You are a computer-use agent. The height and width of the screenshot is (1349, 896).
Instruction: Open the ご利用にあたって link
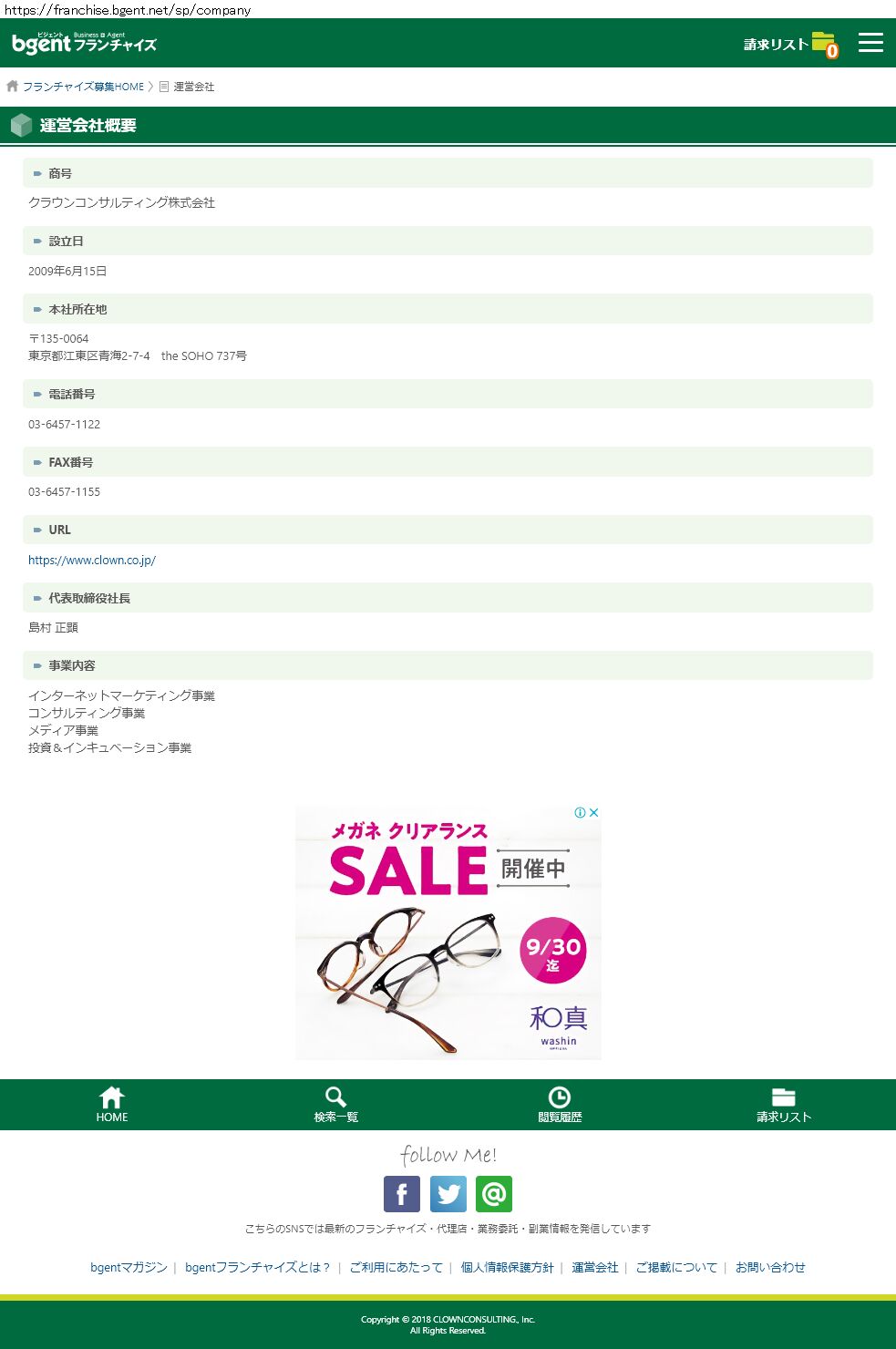(396, 1267)
